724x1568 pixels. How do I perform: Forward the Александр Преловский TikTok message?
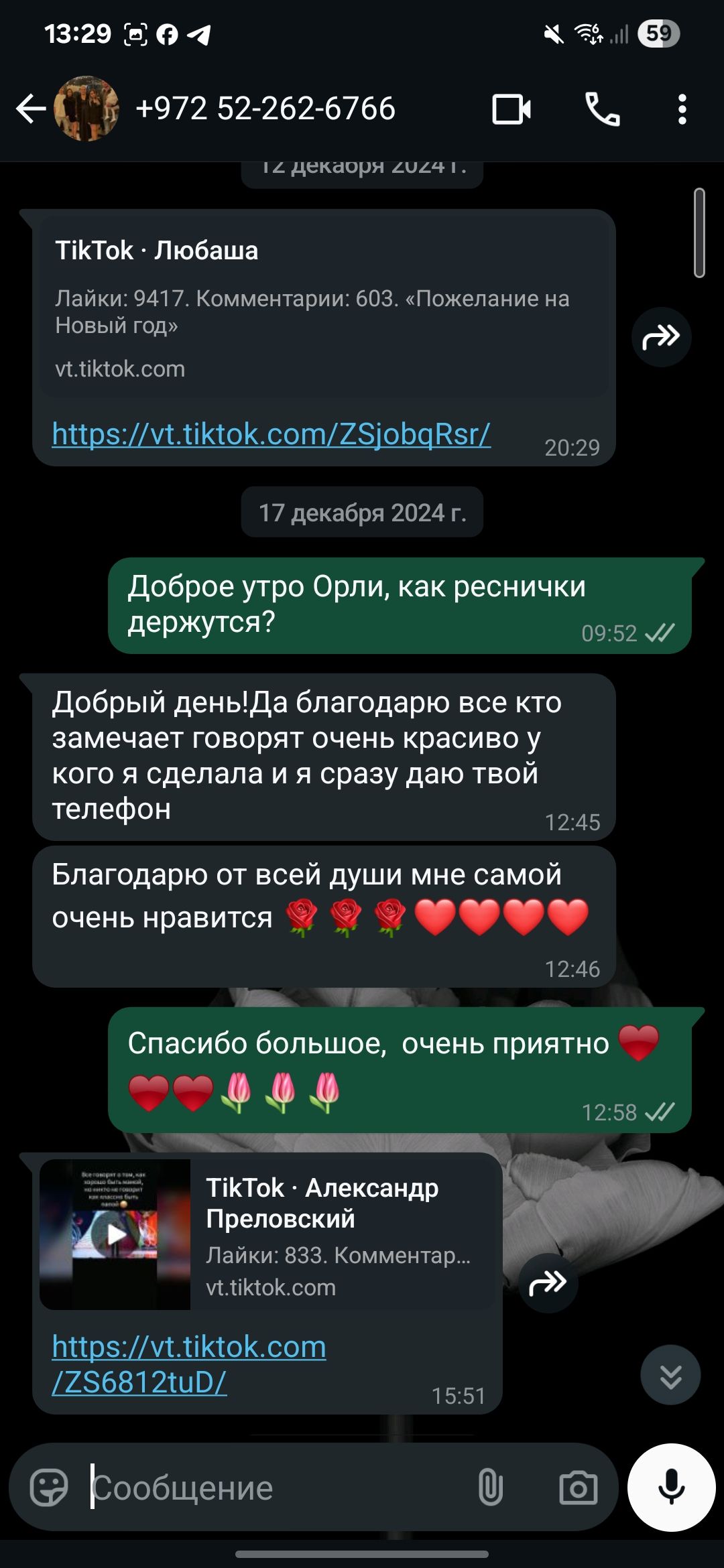(x=548, y=1283)
